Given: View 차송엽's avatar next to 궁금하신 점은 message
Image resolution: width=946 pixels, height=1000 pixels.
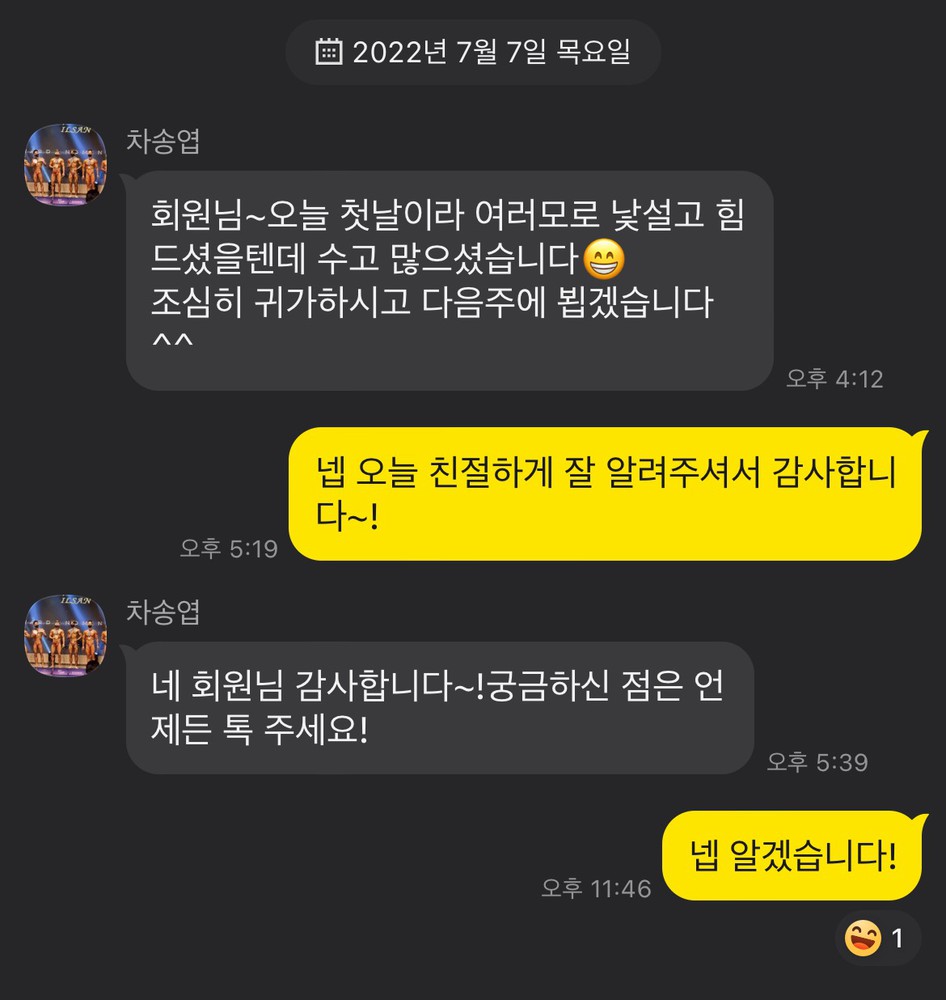Looking at the screenshot, I should point(66,636).
